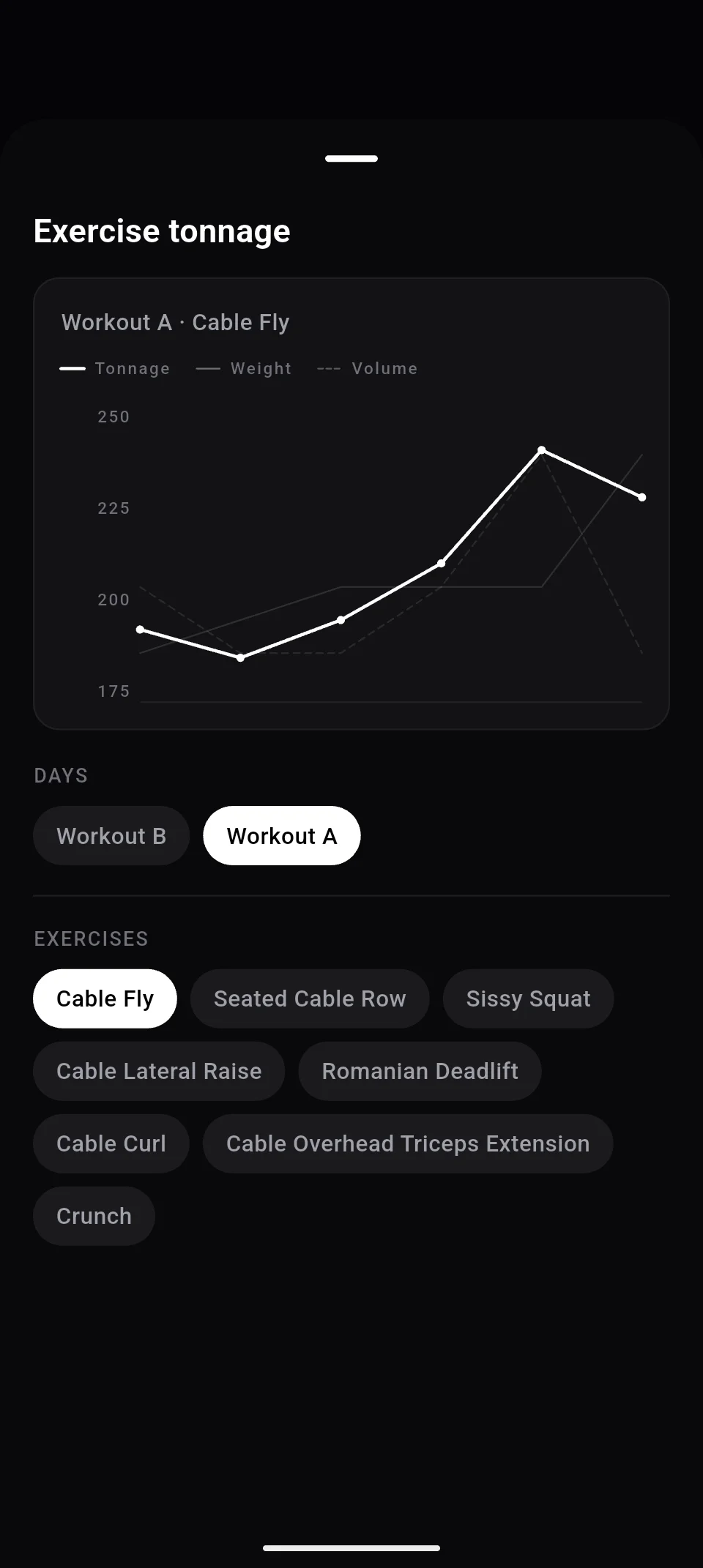Viewport: 703px width, 1568px height.
Task: Select the Crunch exercise chip
Action: (94, 1216)
